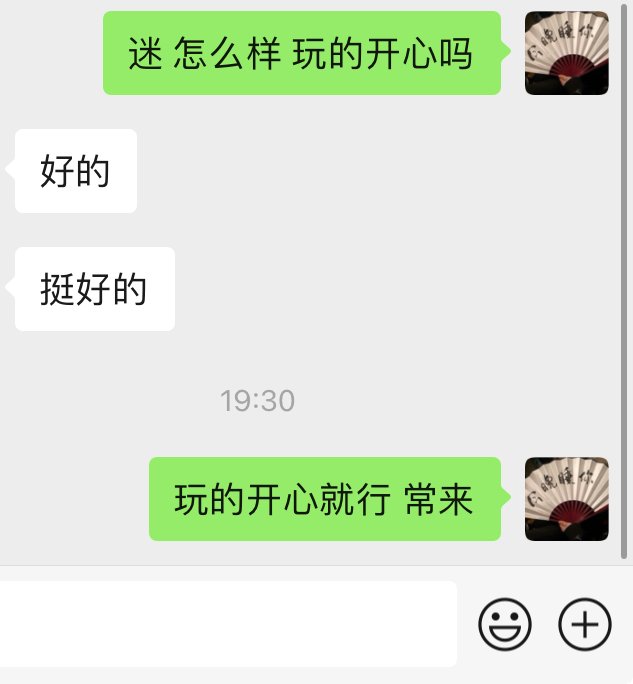
Task: Open the emoji sticker panel
Action: 504,625
